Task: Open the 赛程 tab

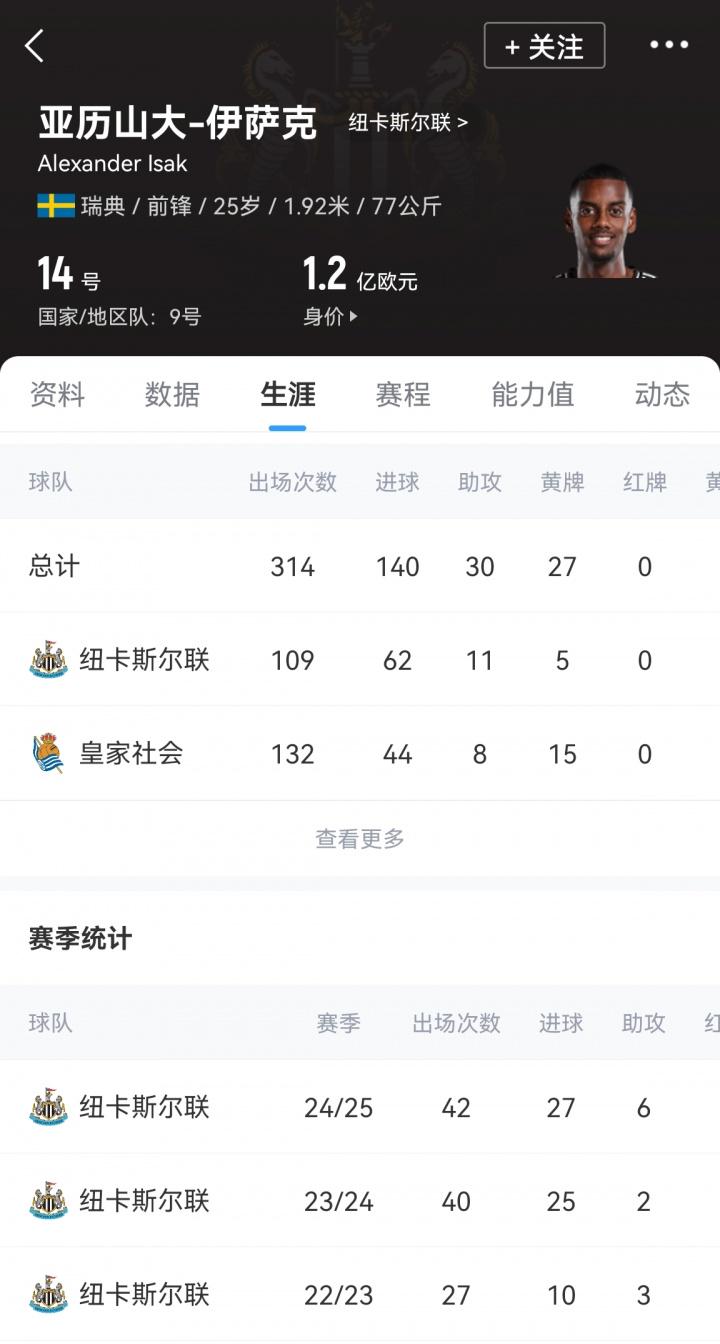Action: tap(402, 395)
